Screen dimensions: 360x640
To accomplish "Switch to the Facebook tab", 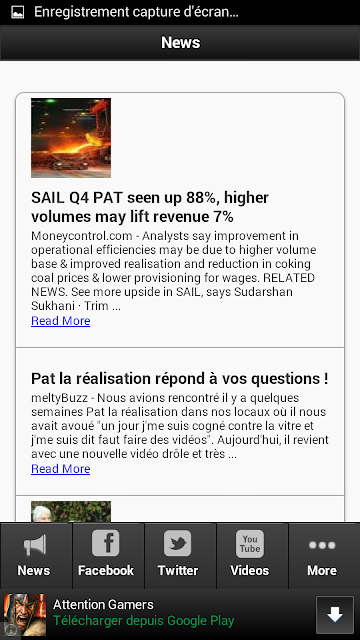I will tap(108, 556).
